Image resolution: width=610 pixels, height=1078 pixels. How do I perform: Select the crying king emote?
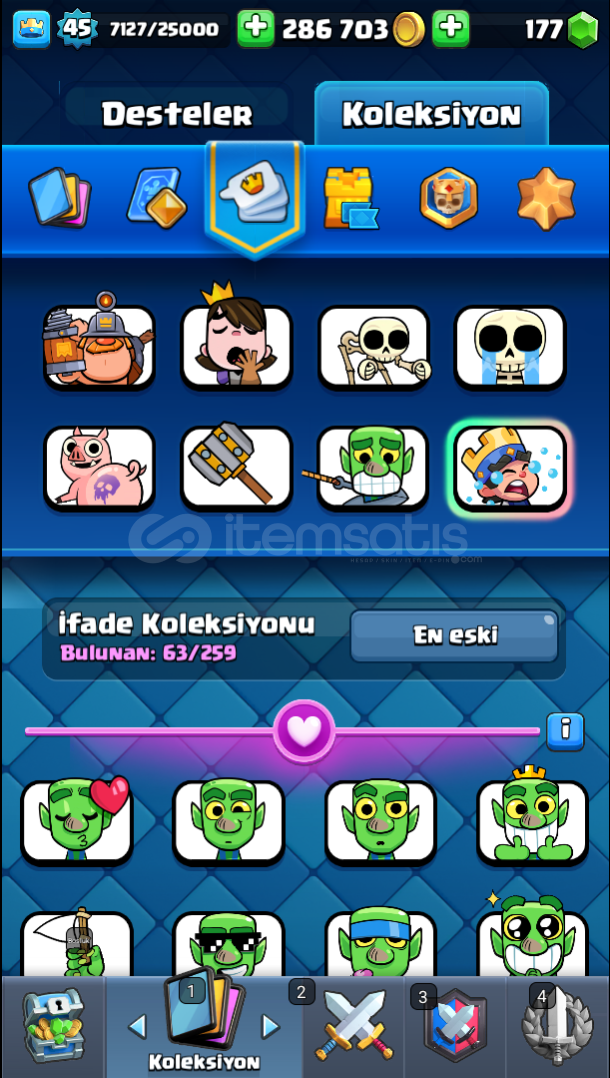[510, 467]
